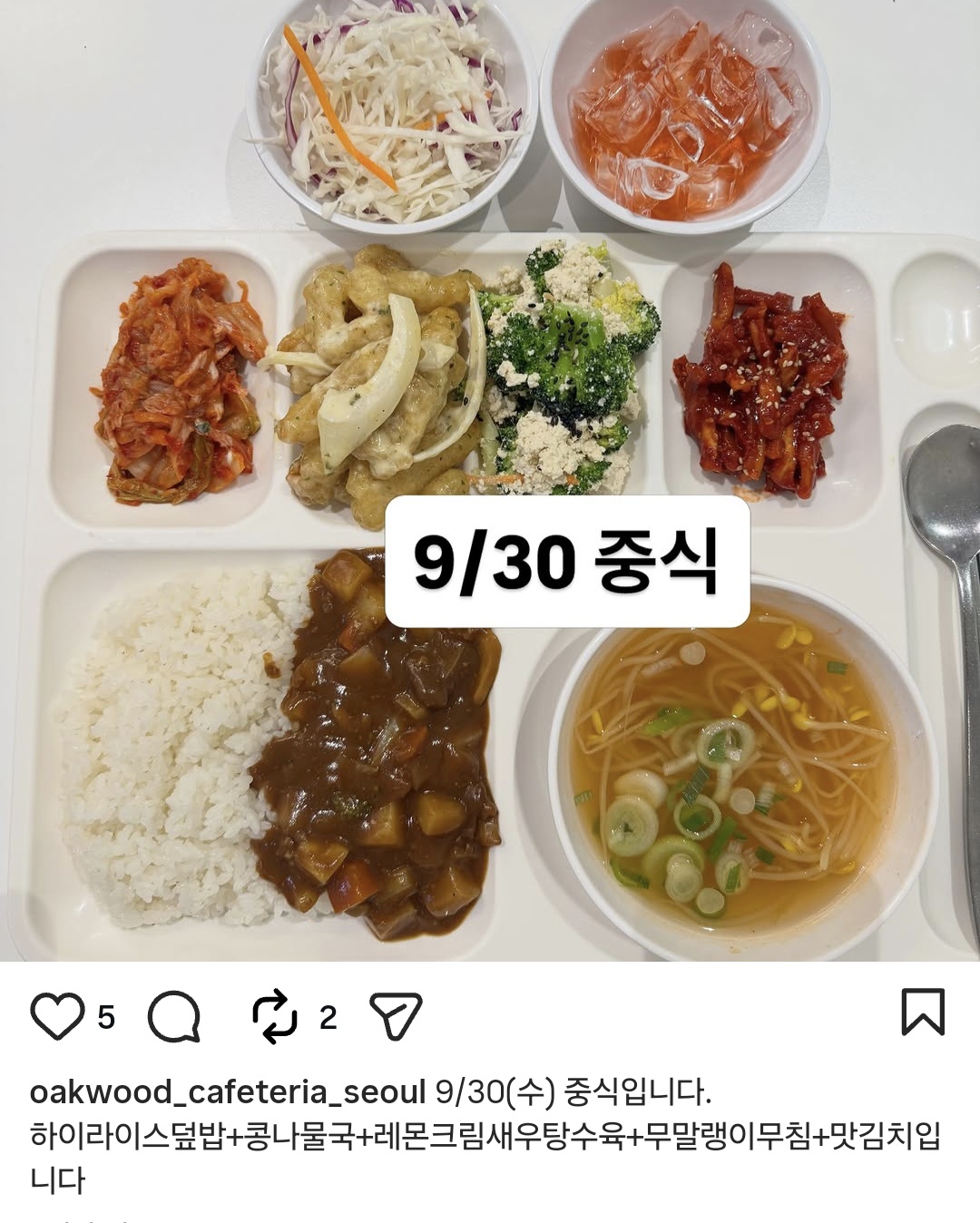Viewport: 980px width, 1223px height.
Task: Like the oakwood_cafeteria_seoul post
Action: (x=58, y=1016)
